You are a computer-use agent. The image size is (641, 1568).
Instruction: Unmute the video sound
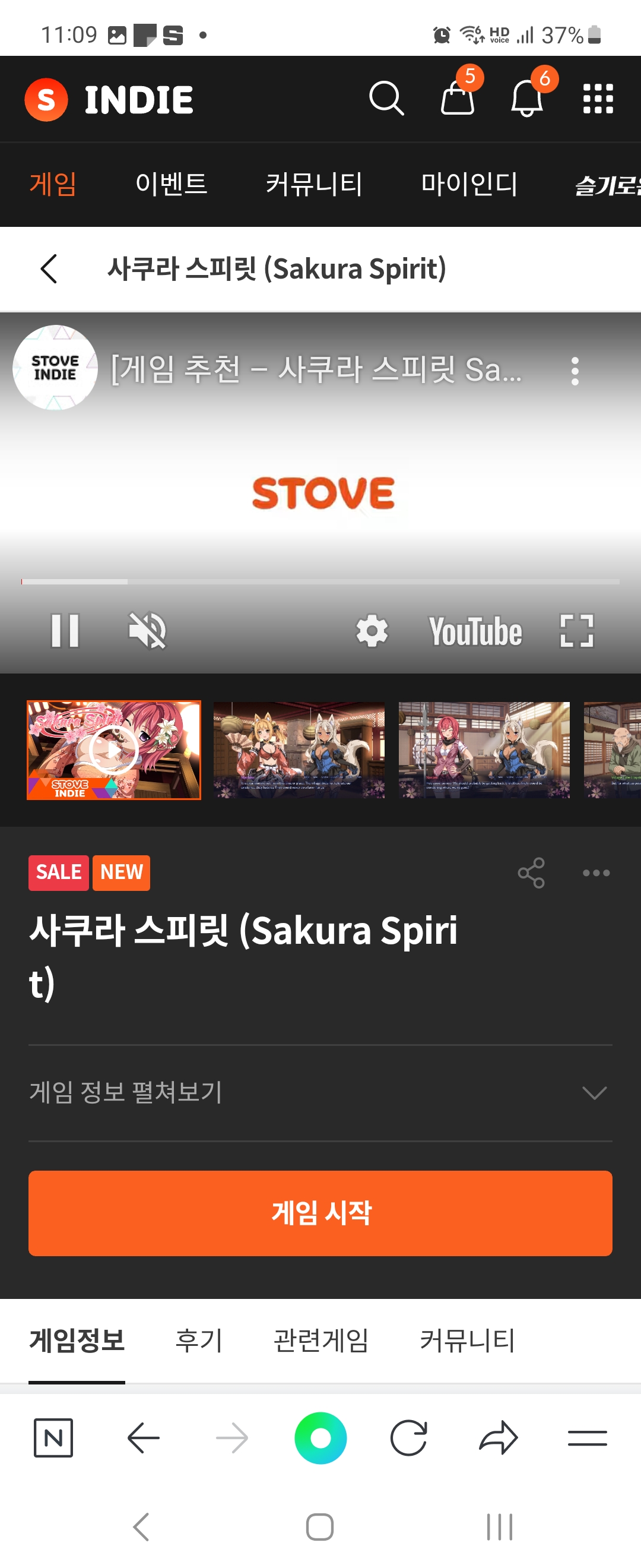[x=147, y=630]
